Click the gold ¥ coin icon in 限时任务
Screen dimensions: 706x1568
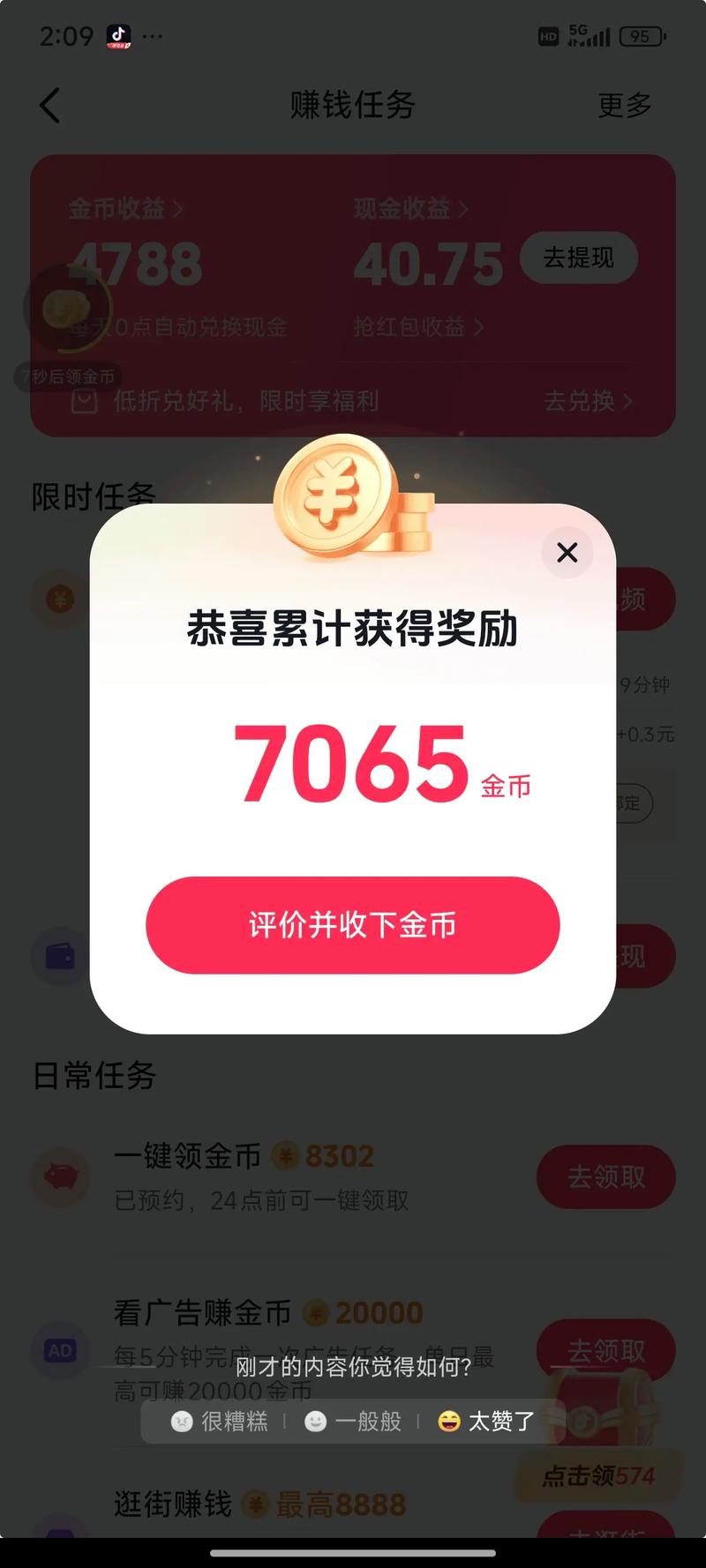tap(59, 599)
